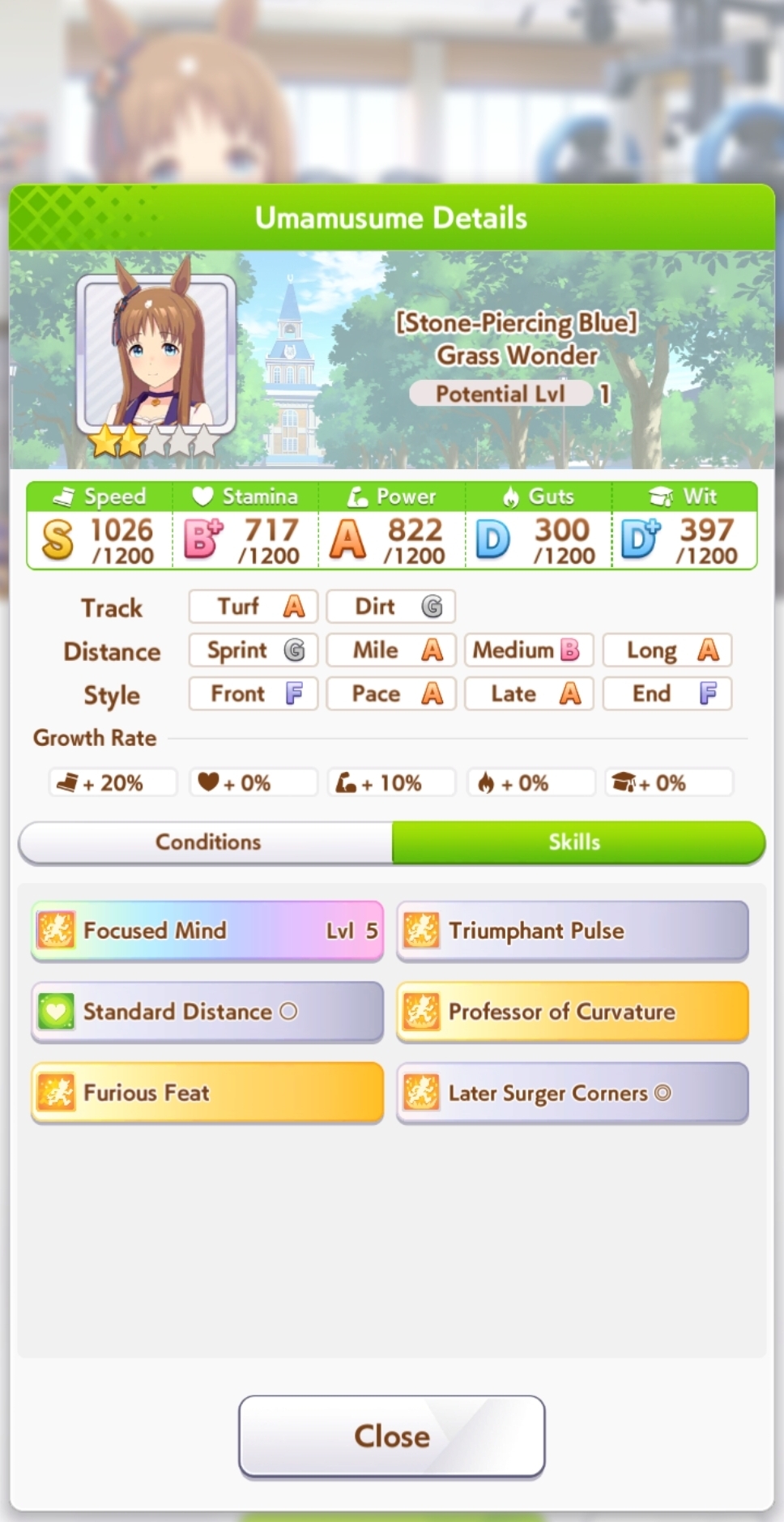View the Triumphant Pulse skill
The width and height of the screenshot is (784, 1522).
(572, 931)
